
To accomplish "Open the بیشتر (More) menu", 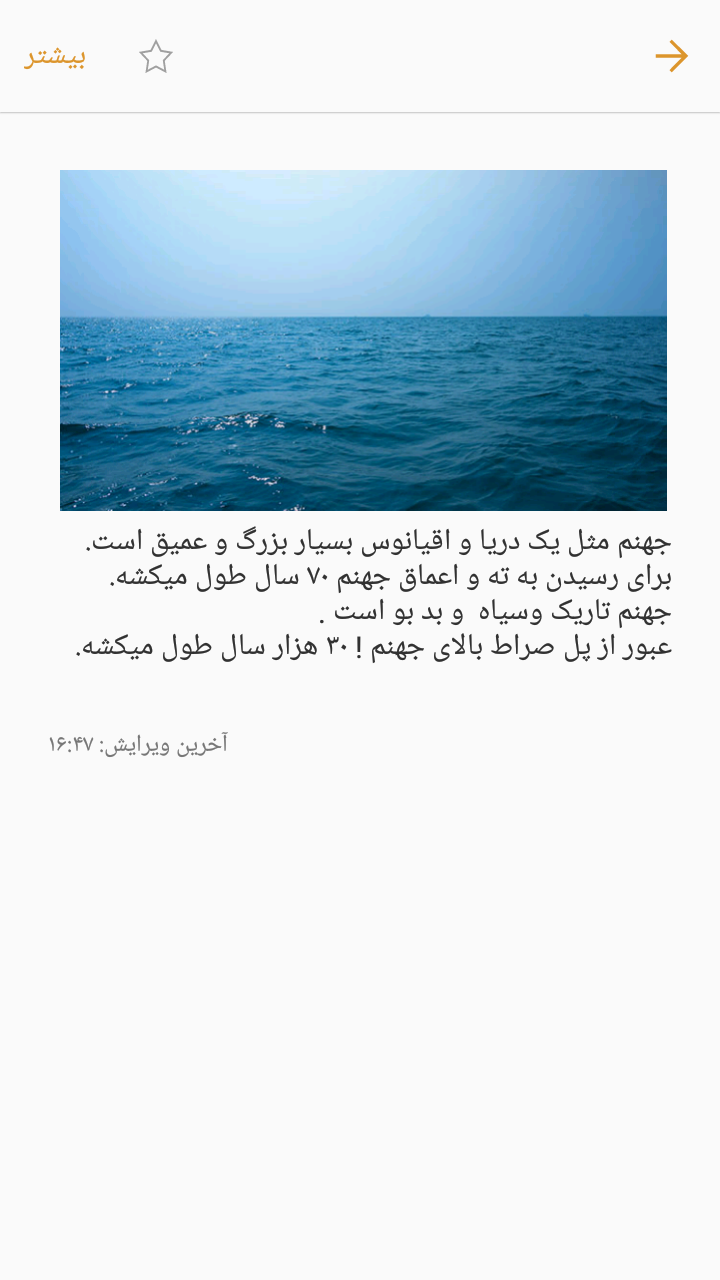I will [55, 56].
